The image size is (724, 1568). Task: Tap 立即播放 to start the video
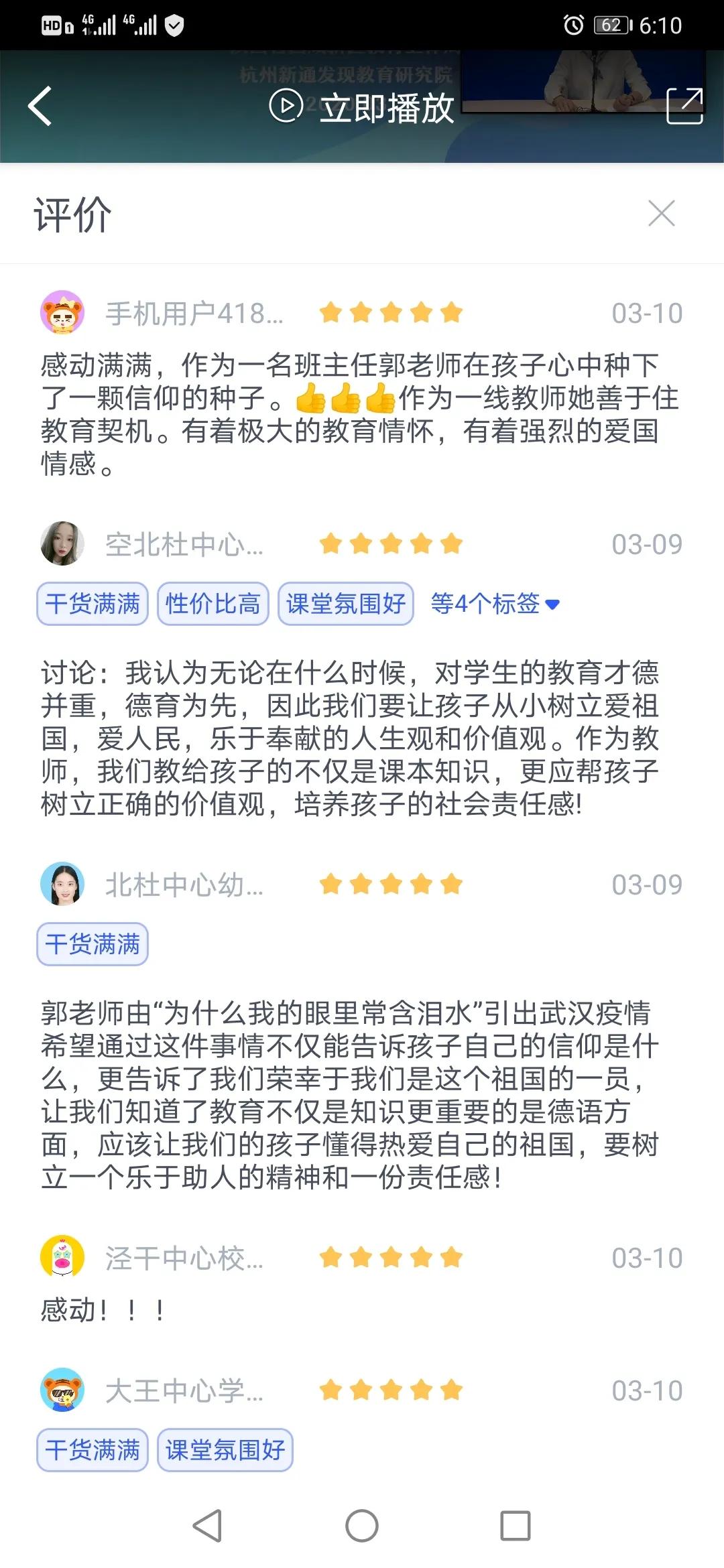[x=362, y=107]
